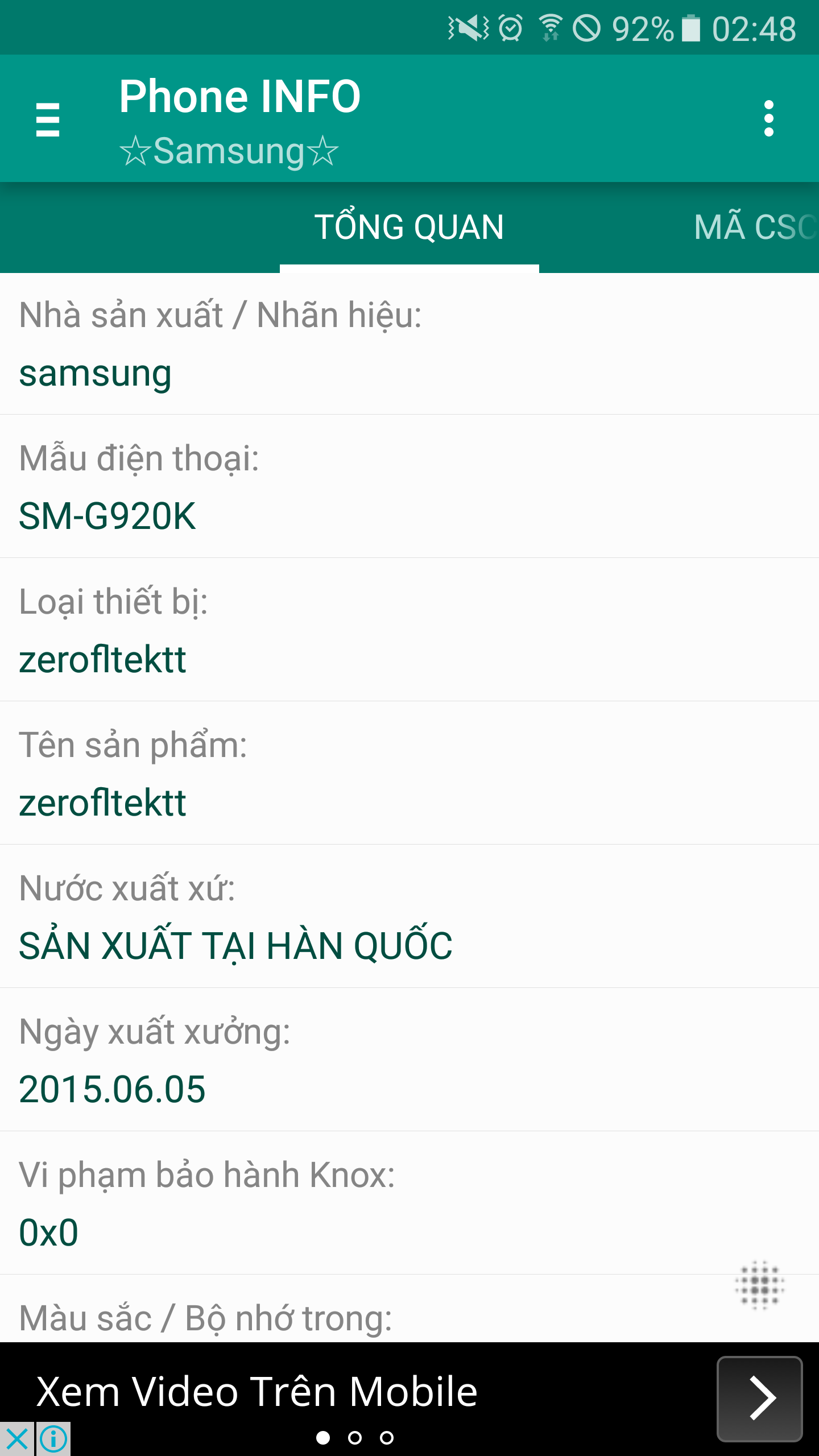Select the TỔNG QUAN tab
The height and width of the screenshot is (1456, 819).
click(409, 227)
